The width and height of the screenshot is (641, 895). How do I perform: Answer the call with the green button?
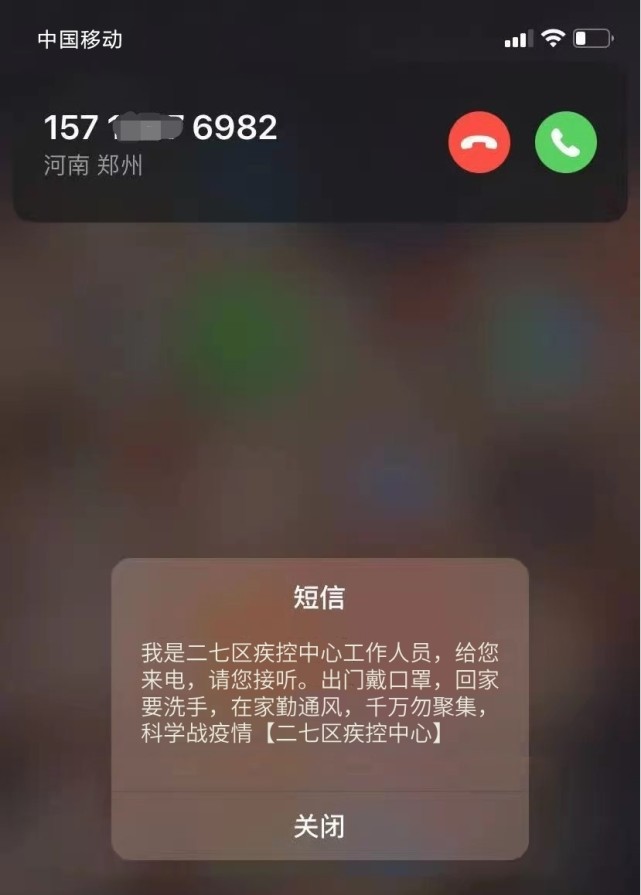[x=566, y=144]
